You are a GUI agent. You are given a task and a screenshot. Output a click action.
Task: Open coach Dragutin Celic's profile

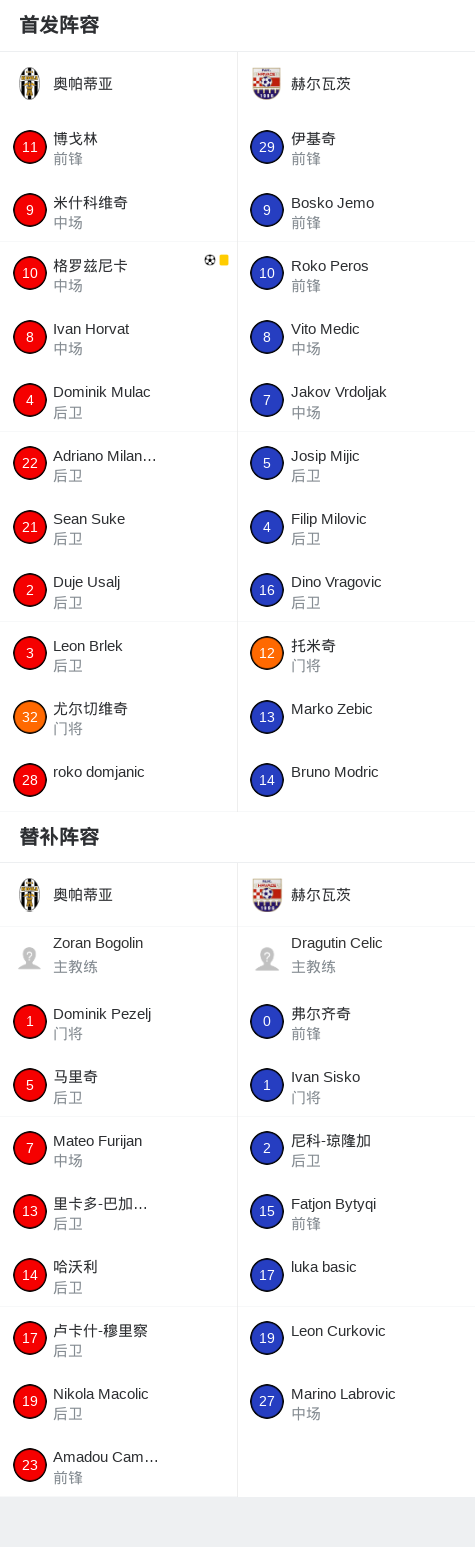(356, 958)
